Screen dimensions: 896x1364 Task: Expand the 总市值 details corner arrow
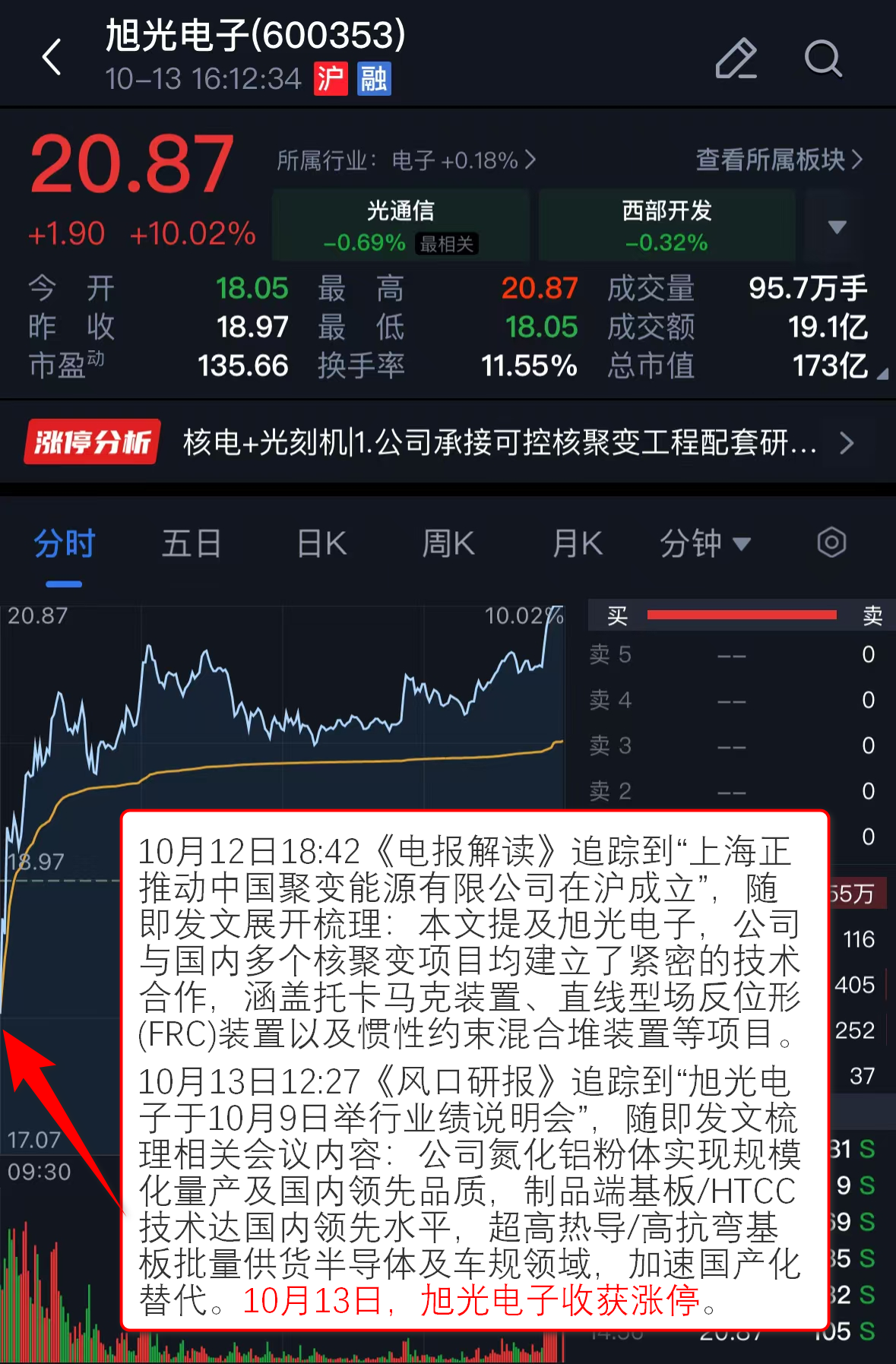tap(882, 374)
